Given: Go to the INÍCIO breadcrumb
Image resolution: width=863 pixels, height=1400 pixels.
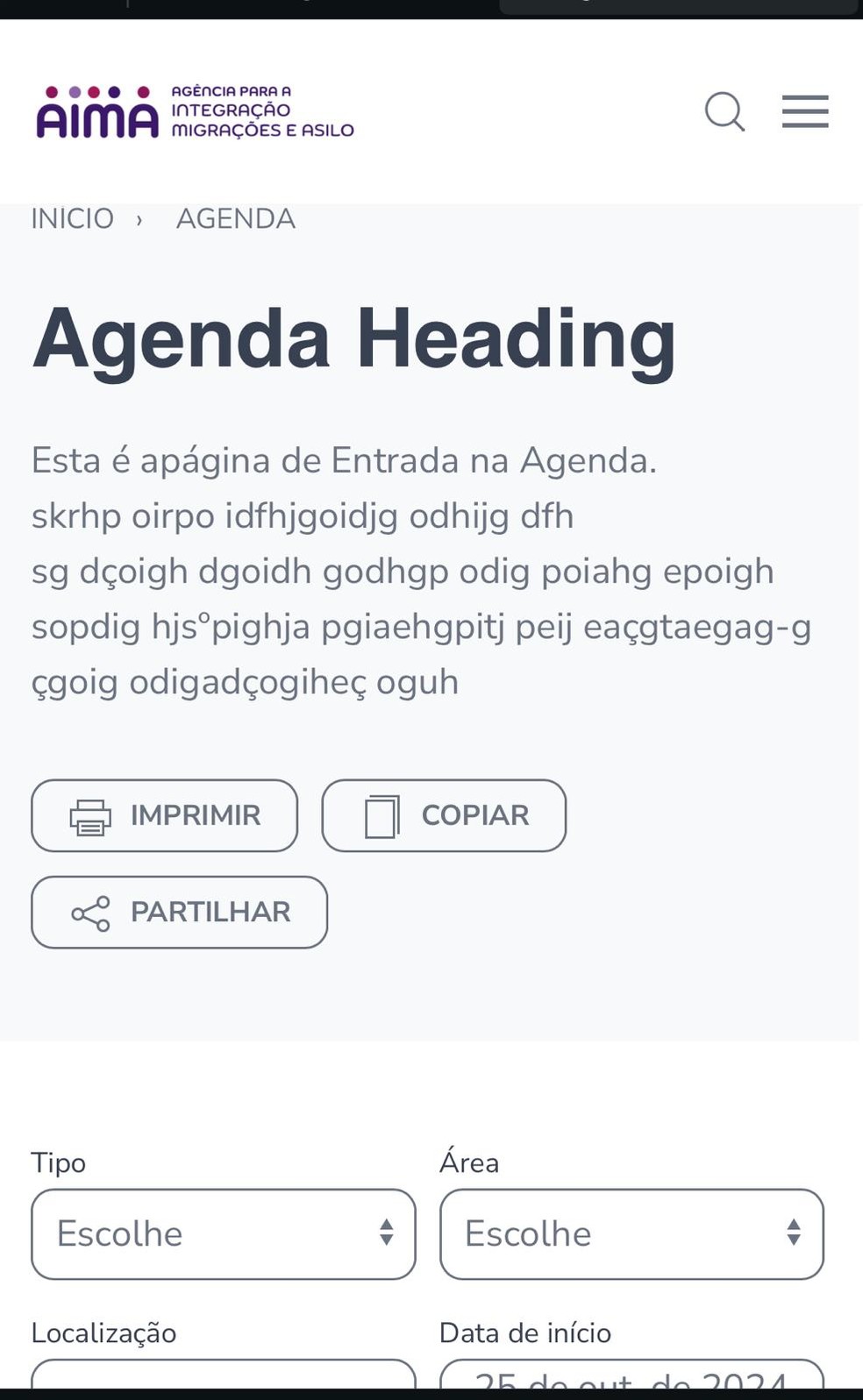Looking at the screenshot, I should tap(73, 218).
